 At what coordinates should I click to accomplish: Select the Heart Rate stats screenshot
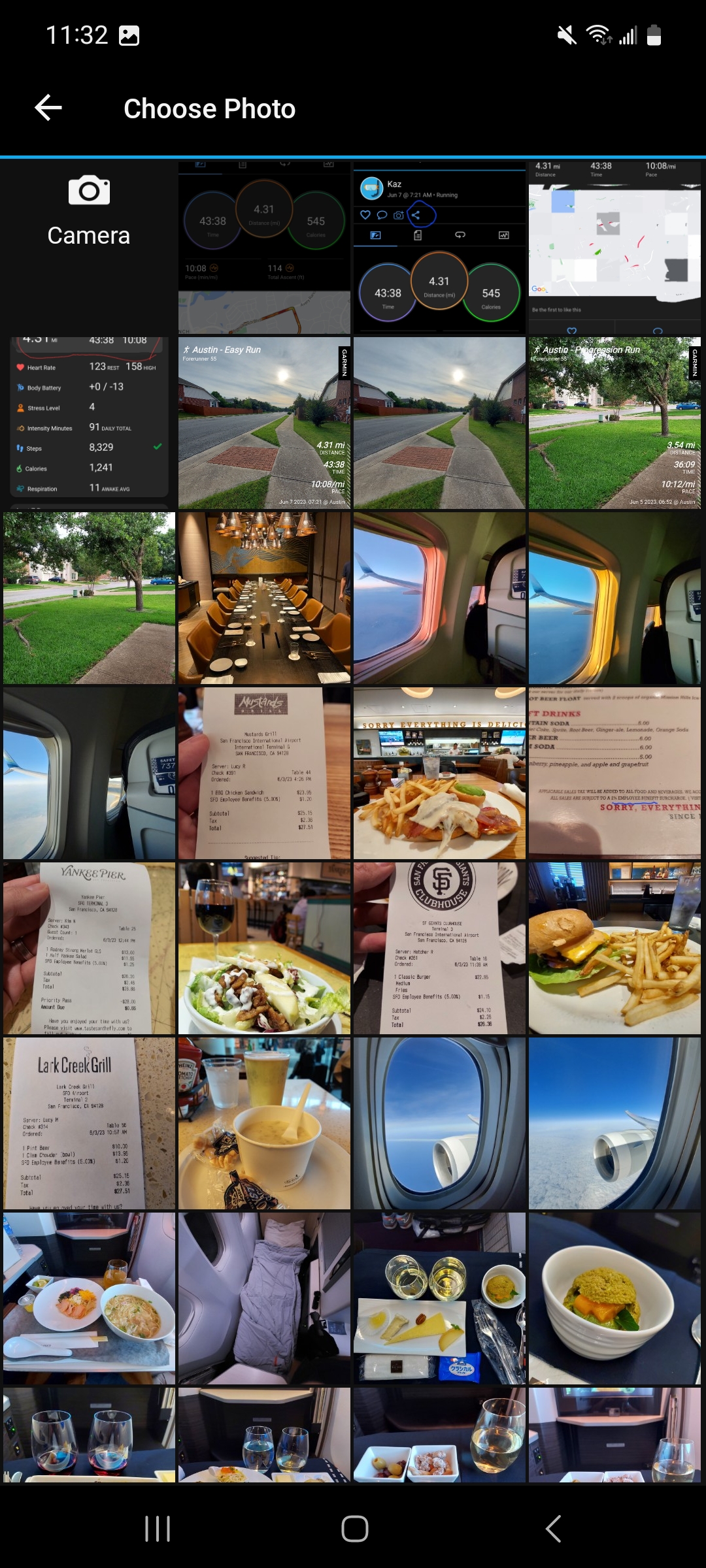point(89,423)
